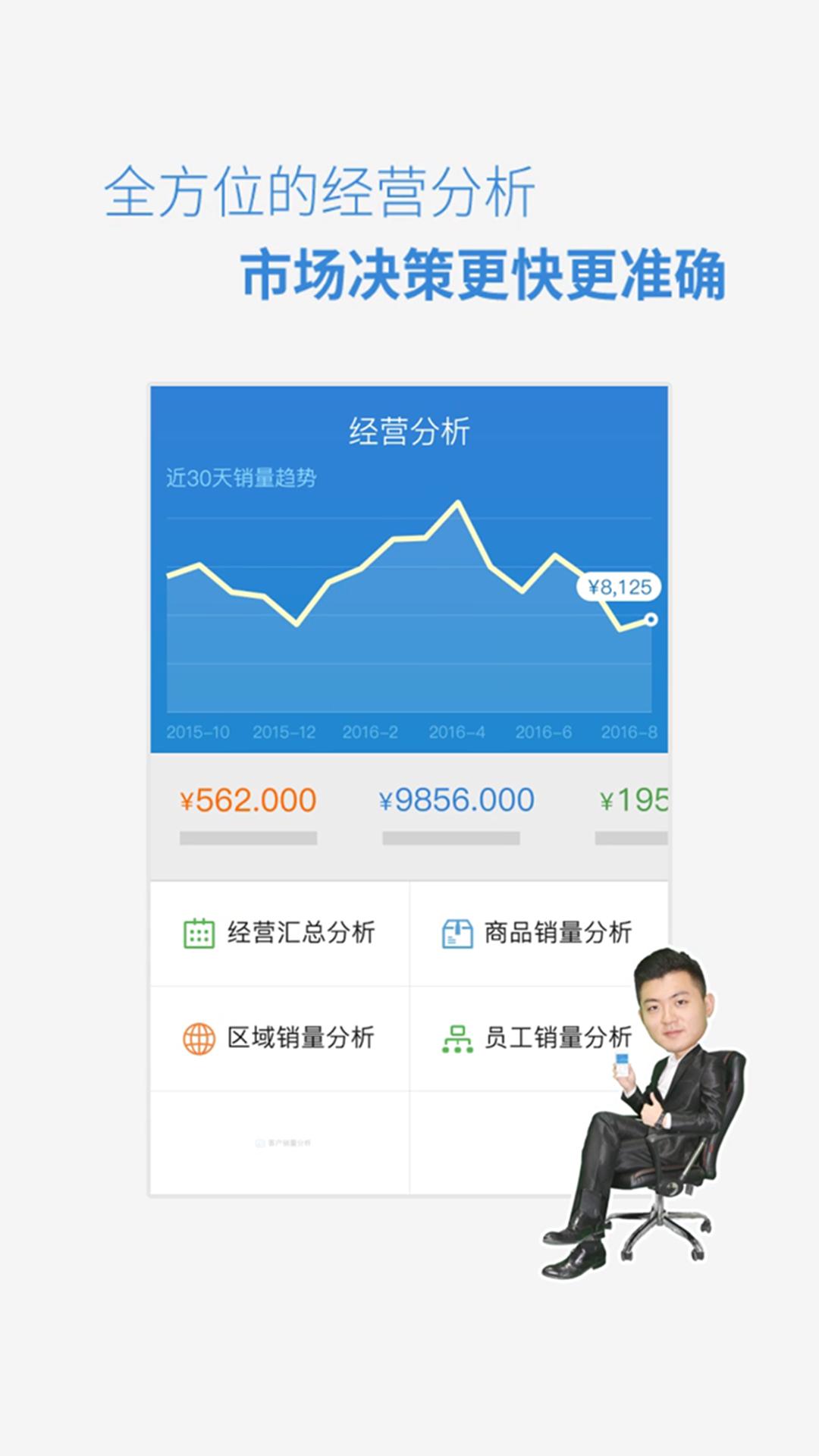Select the 商品销量分析 text label
This screenshot has height=1456, width=819.
pos(560,933)
